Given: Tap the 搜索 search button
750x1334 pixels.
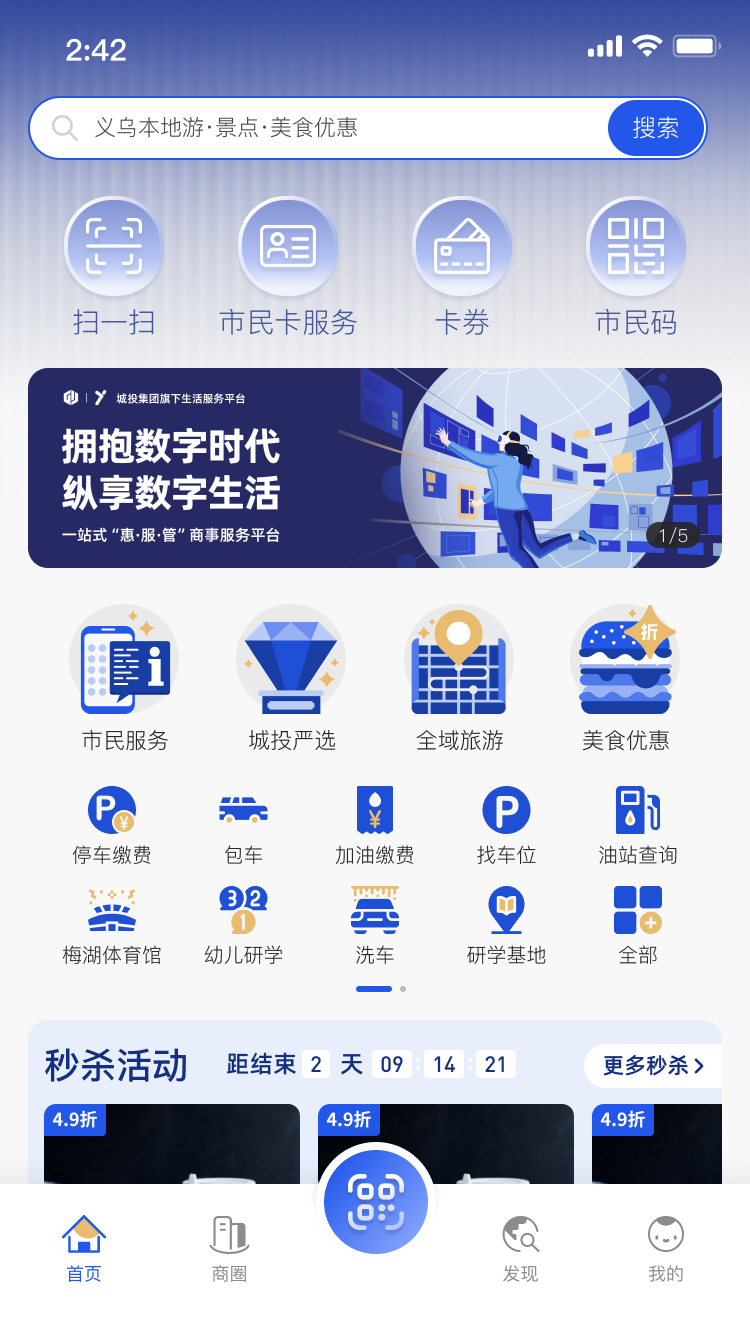Looking at the screenshot, I should pyautogui.click(x=656, y=127).
